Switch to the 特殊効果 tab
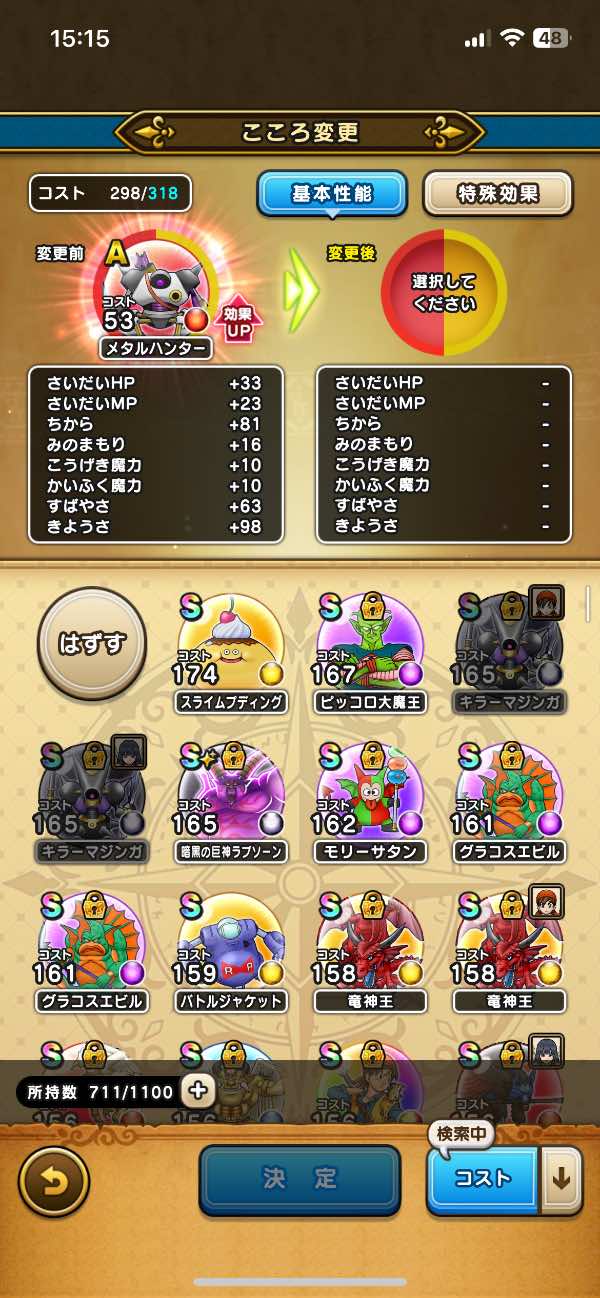Viewport: 600px width, 1298px height. pos(498,194)
